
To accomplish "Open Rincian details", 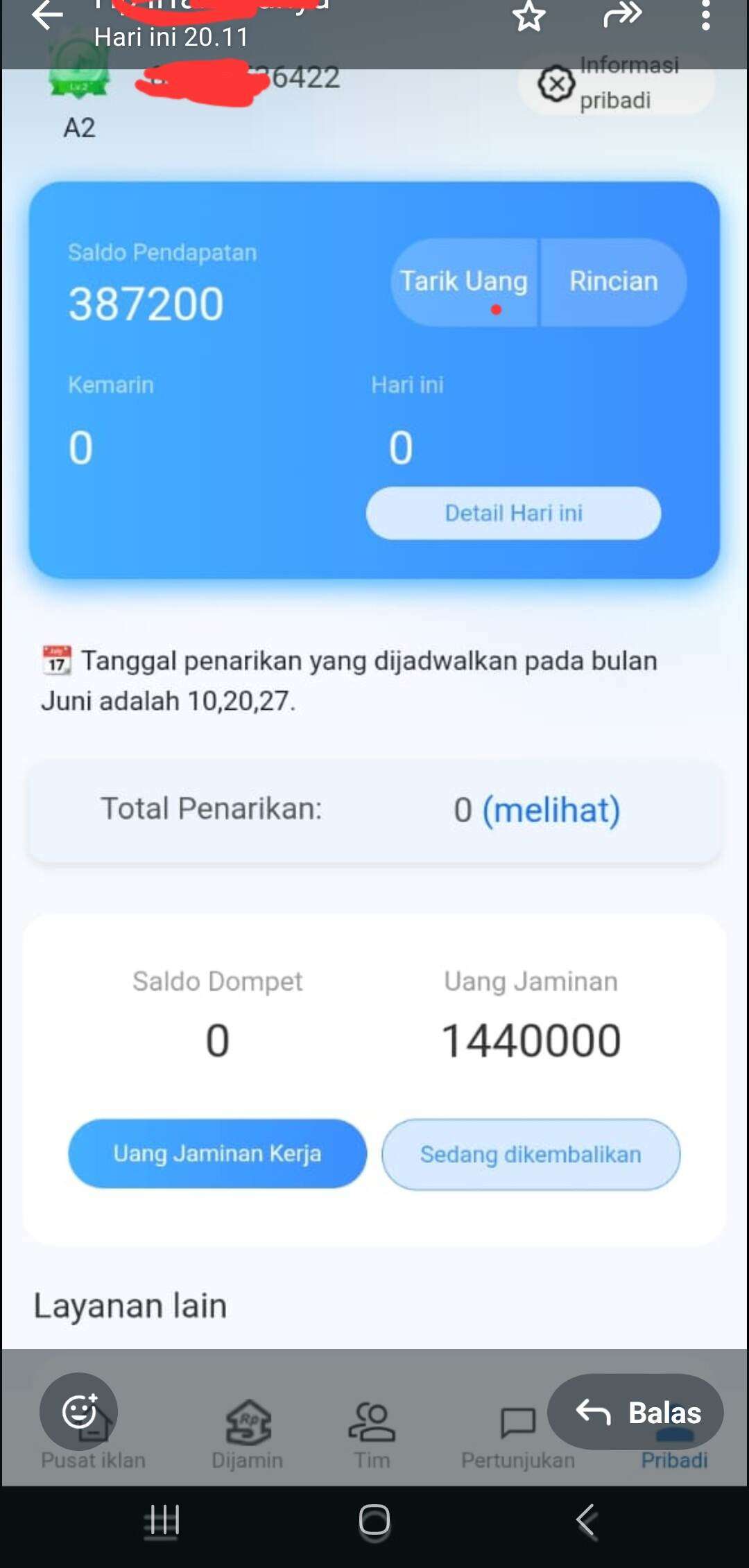I will pyautogui.click(x=614, y=282).
